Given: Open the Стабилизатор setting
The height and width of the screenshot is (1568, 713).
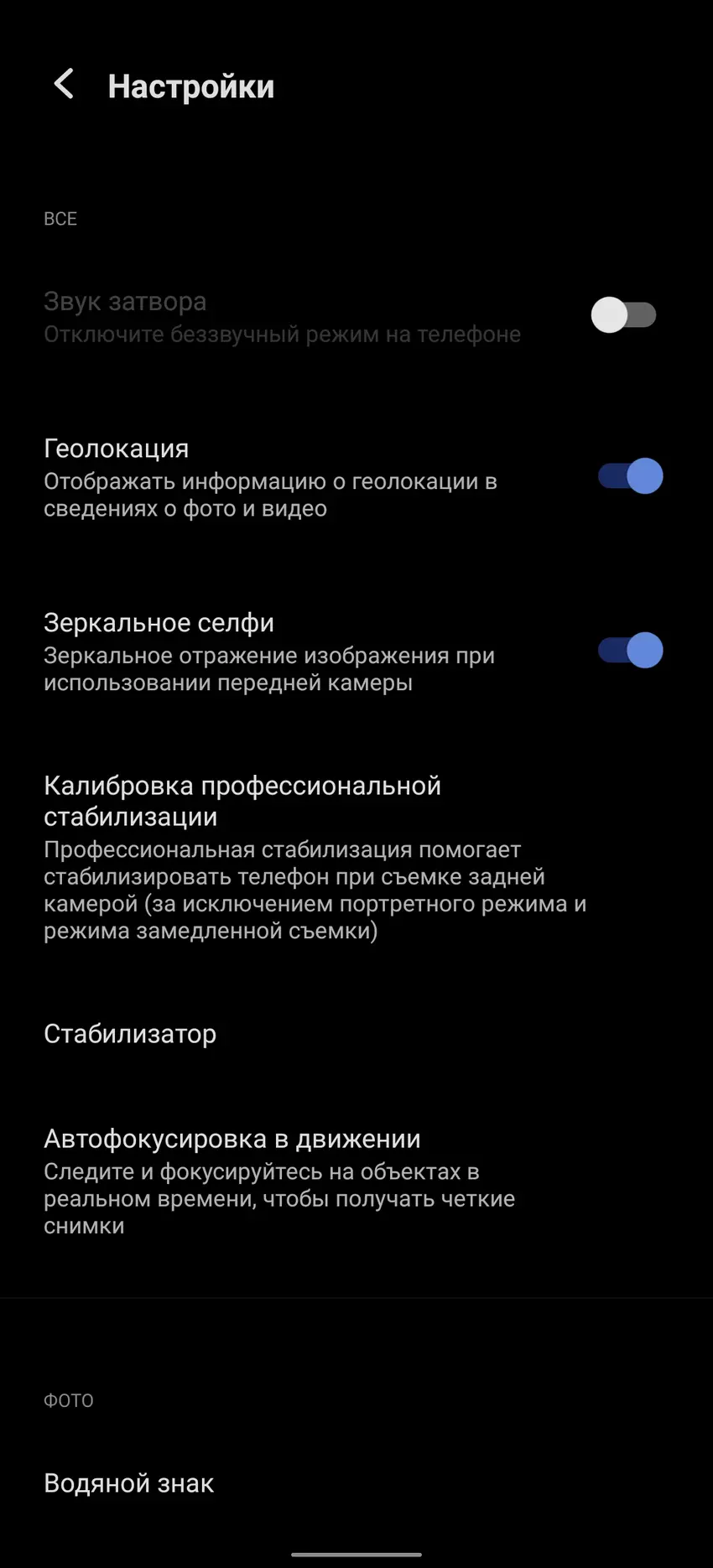Looking at the screenshot, I should tap(131, 1034).
